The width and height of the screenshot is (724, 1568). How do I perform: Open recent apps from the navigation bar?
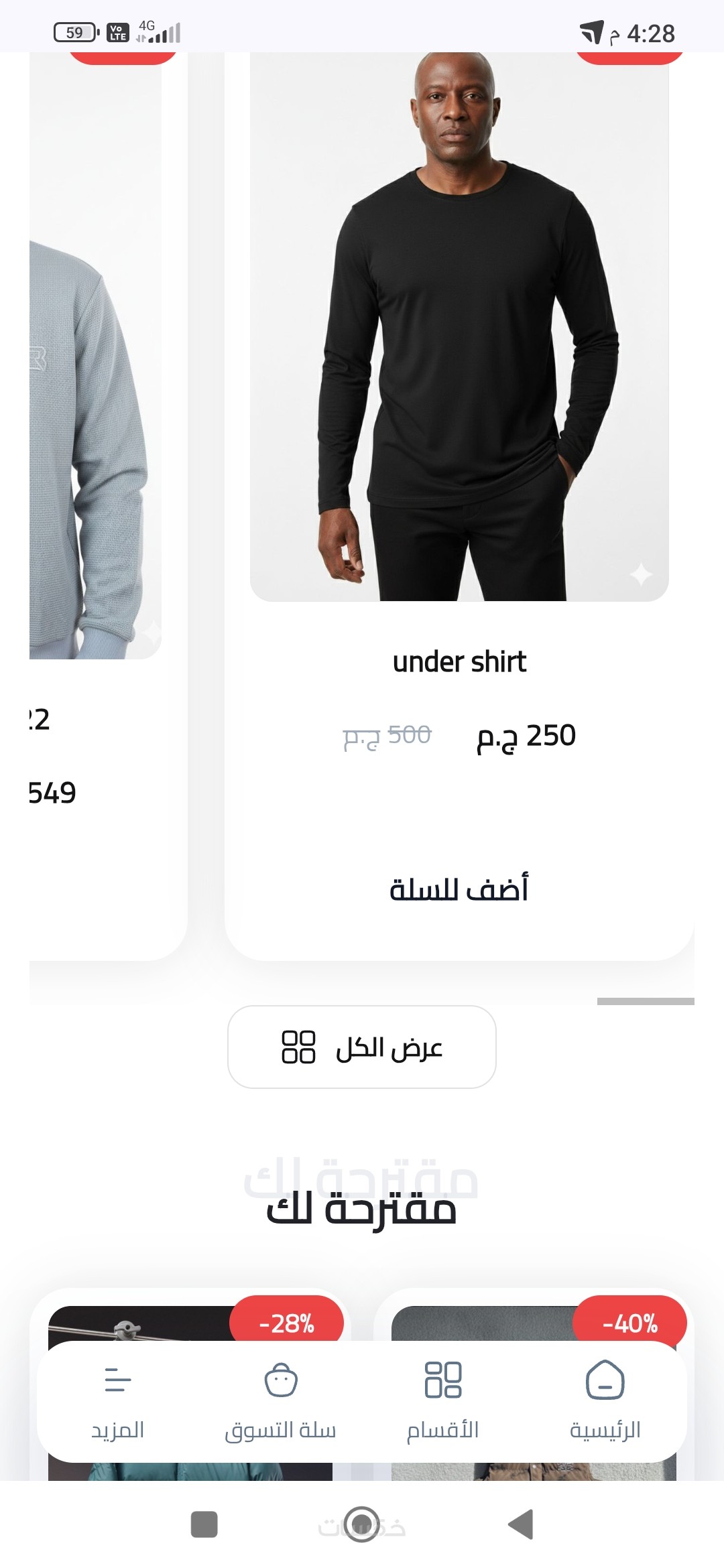point(204,1524)
